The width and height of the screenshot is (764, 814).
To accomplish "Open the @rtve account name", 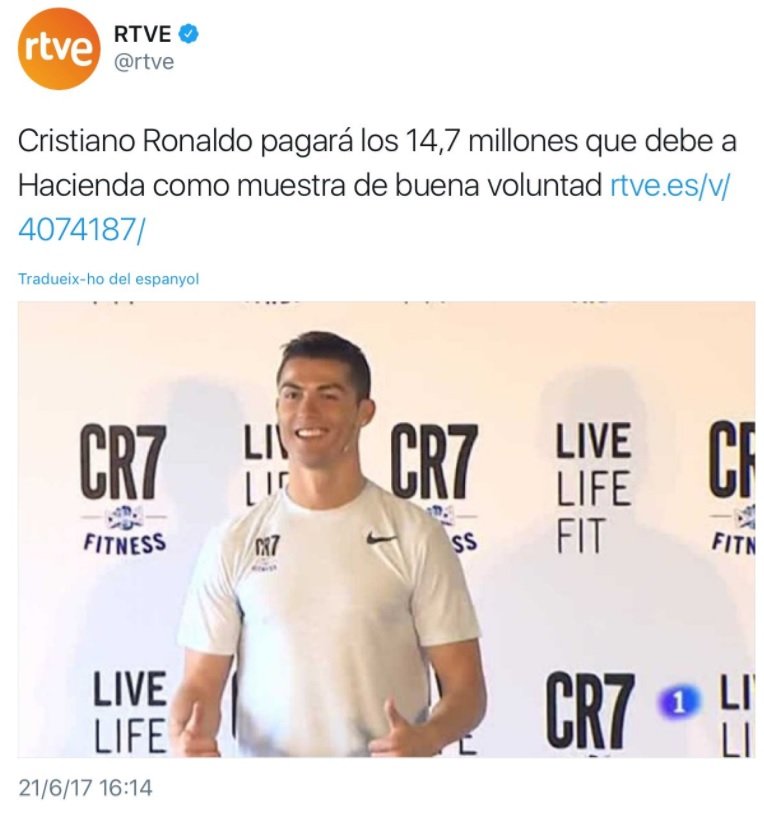I will 144,62.
